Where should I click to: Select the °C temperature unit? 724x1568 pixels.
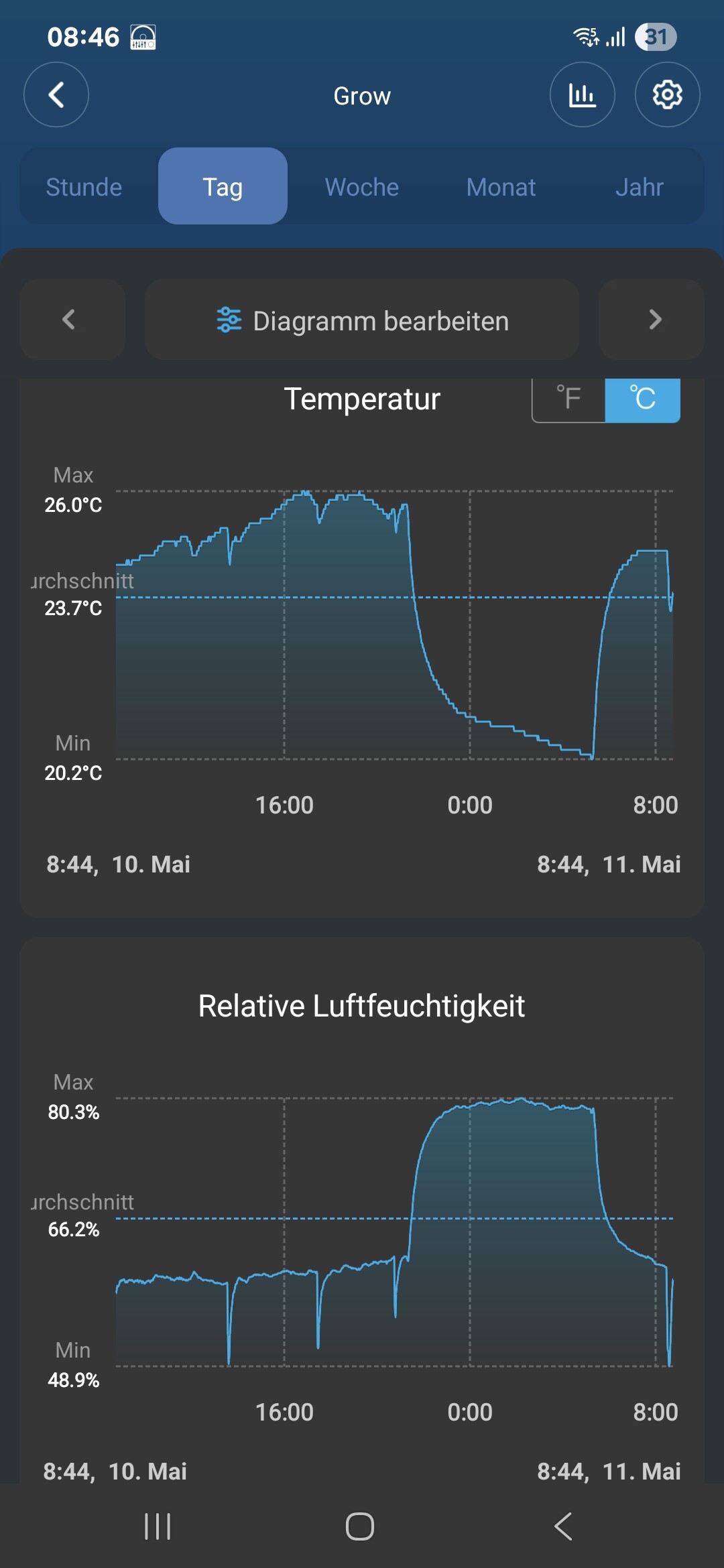tap(642, 399)
